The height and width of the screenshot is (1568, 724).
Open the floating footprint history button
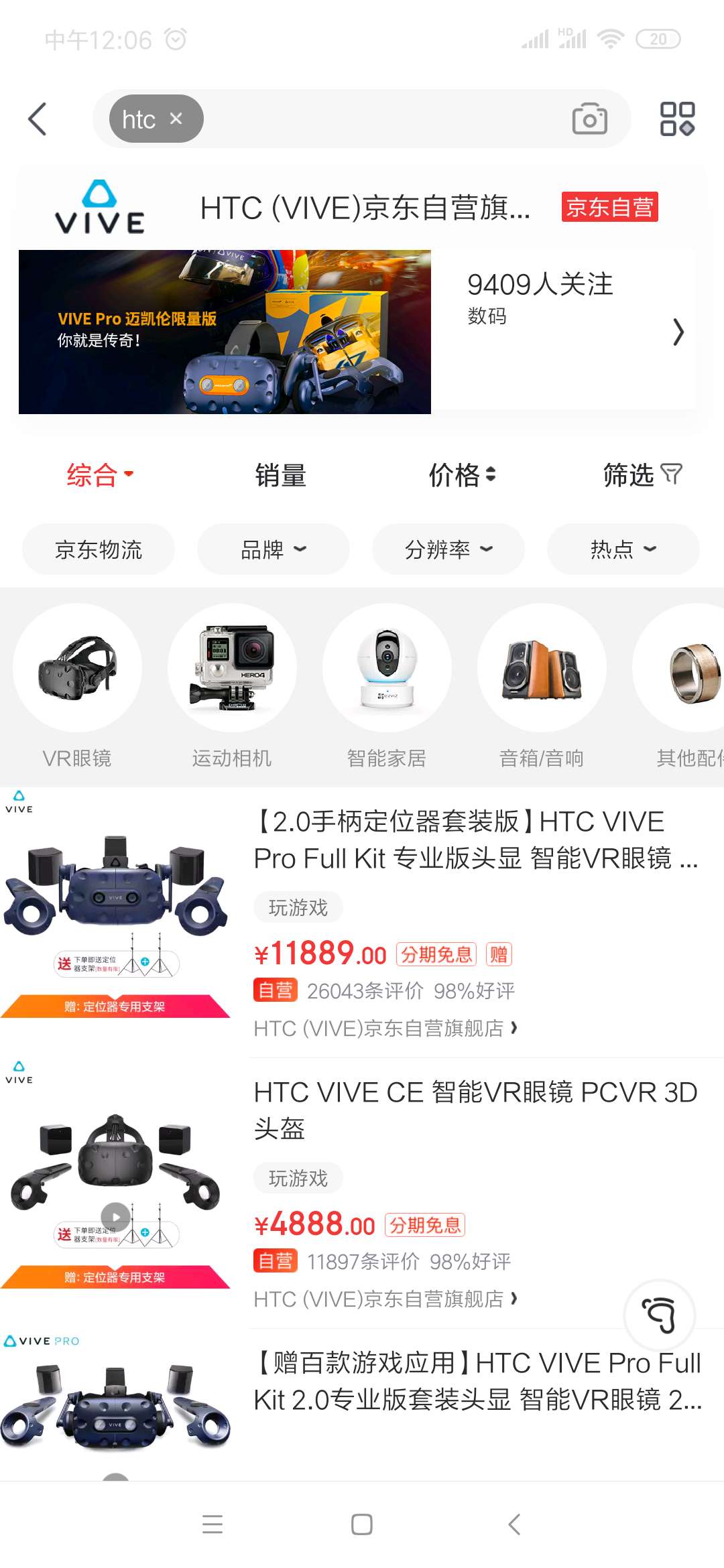coord(659,1315)
